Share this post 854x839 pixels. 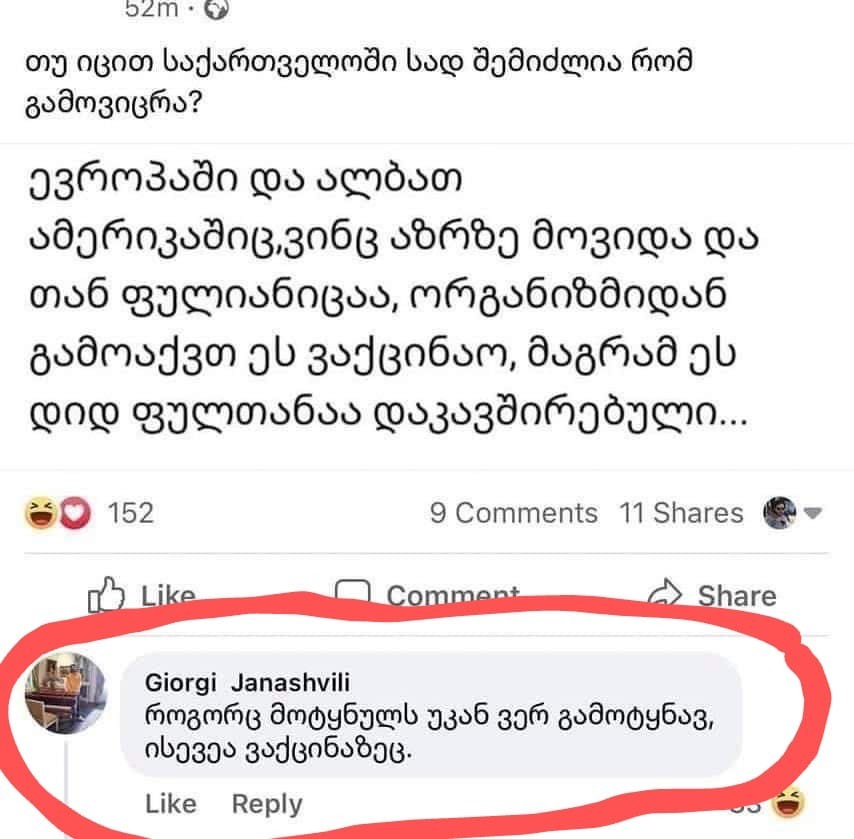(712, 595)
